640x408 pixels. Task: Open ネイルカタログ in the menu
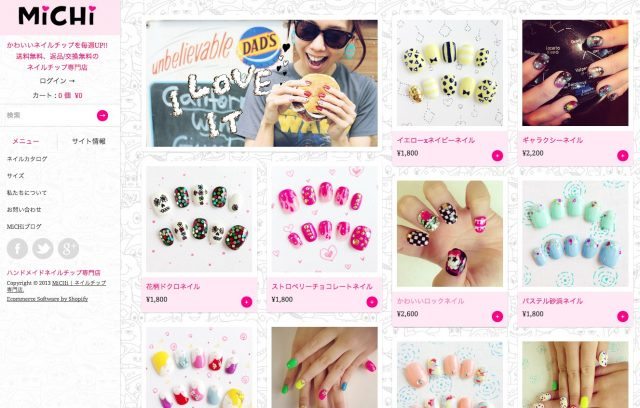(x=27, y=159)
